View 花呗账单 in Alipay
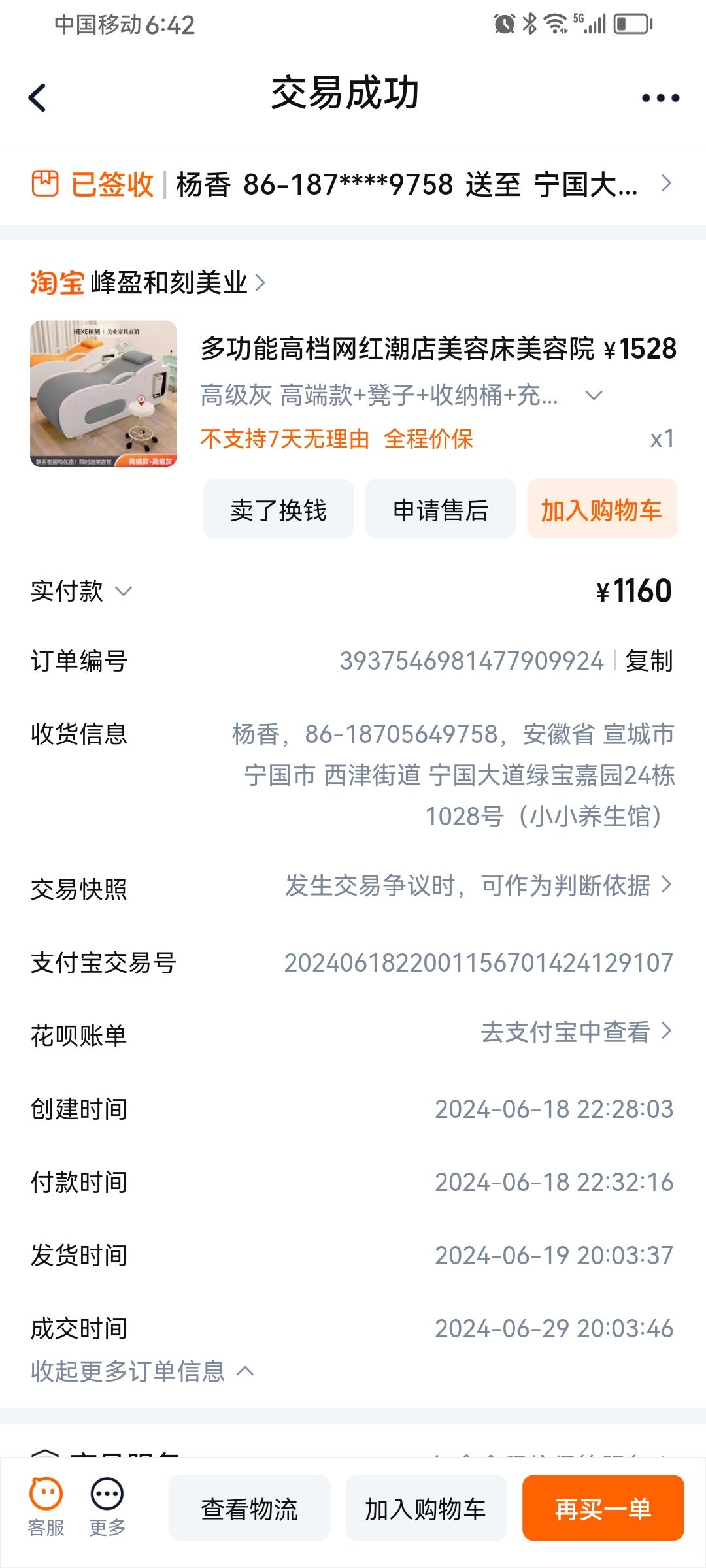This screenshot has width=706, height=1568. [575, 1032]
